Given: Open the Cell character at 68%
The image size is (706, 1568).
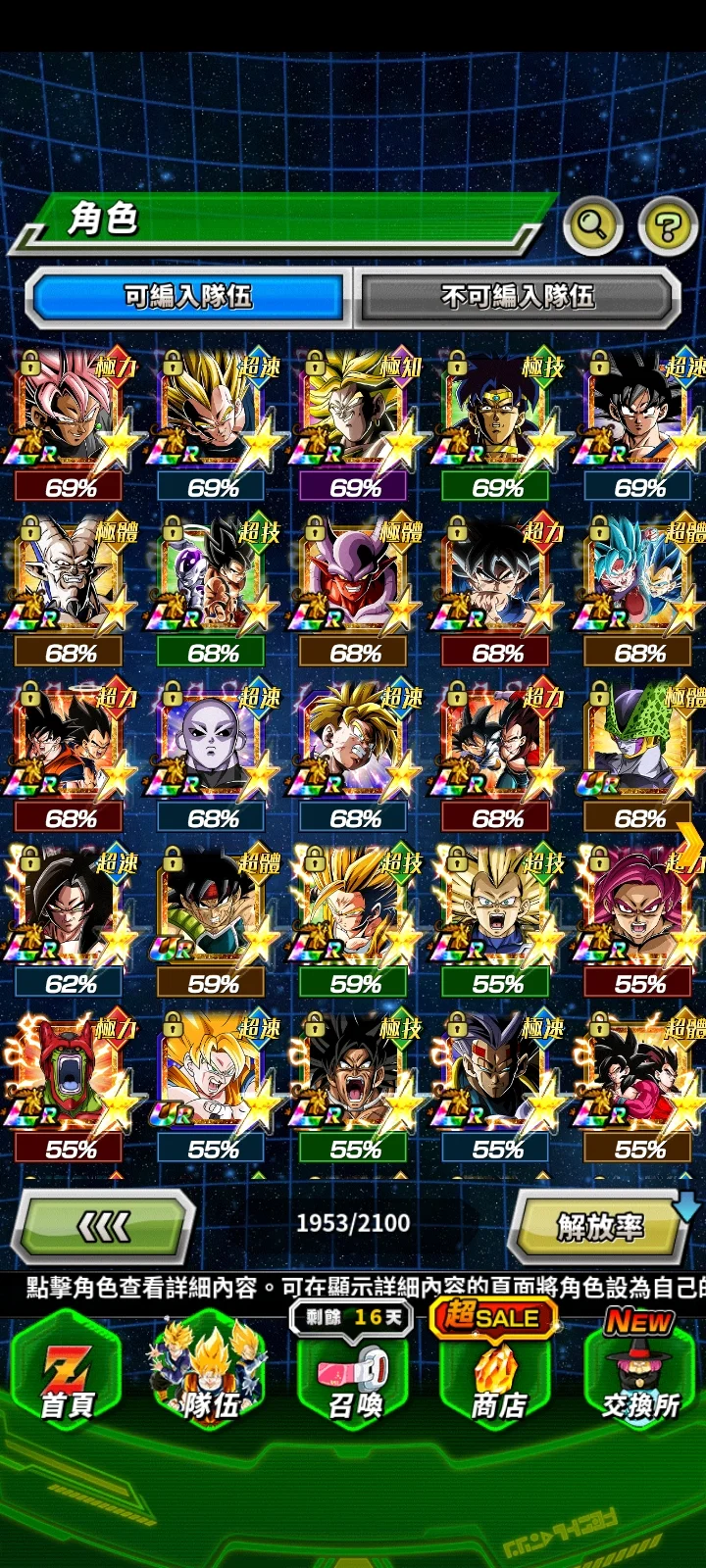Looking at the screenshot, I should [639, 745].
